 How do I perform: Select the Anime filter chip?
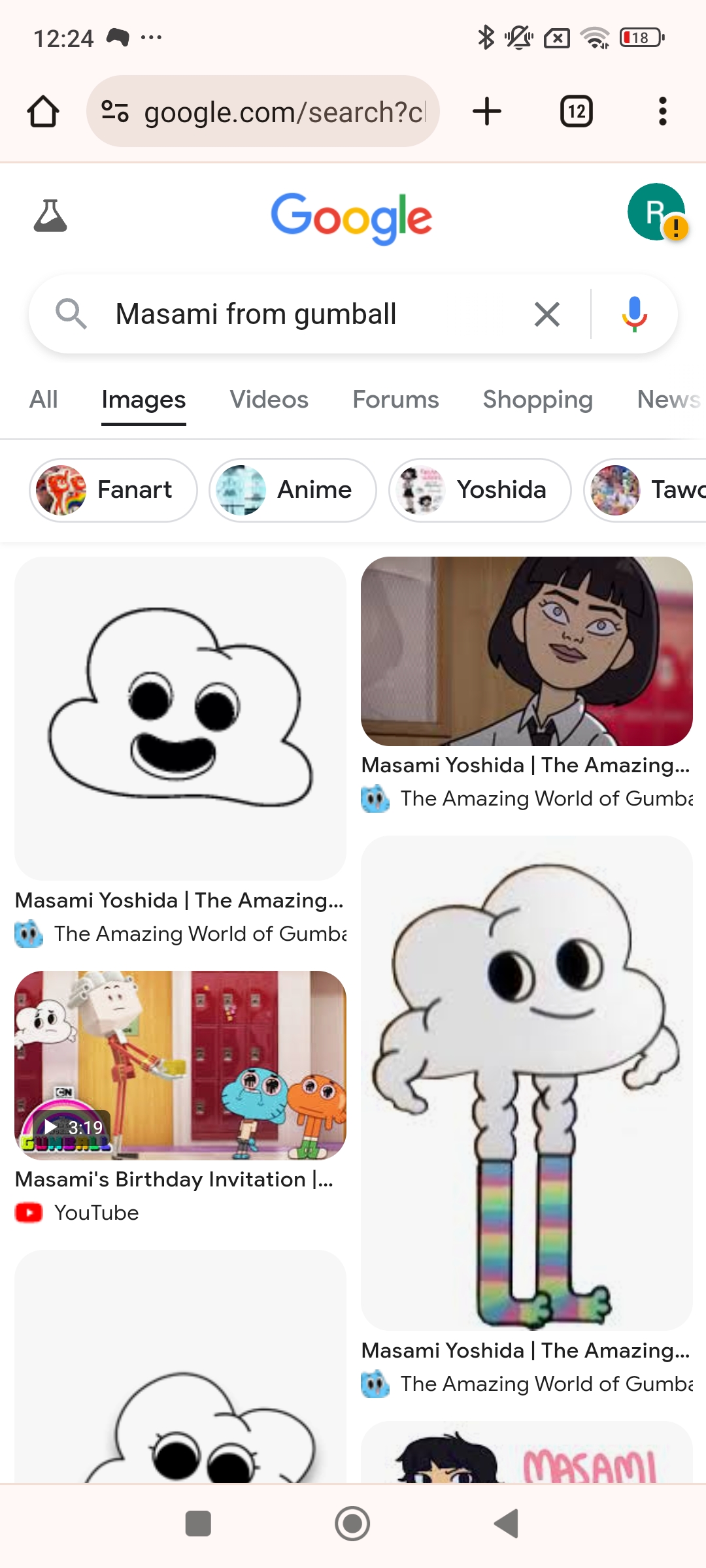coord(292,490)
